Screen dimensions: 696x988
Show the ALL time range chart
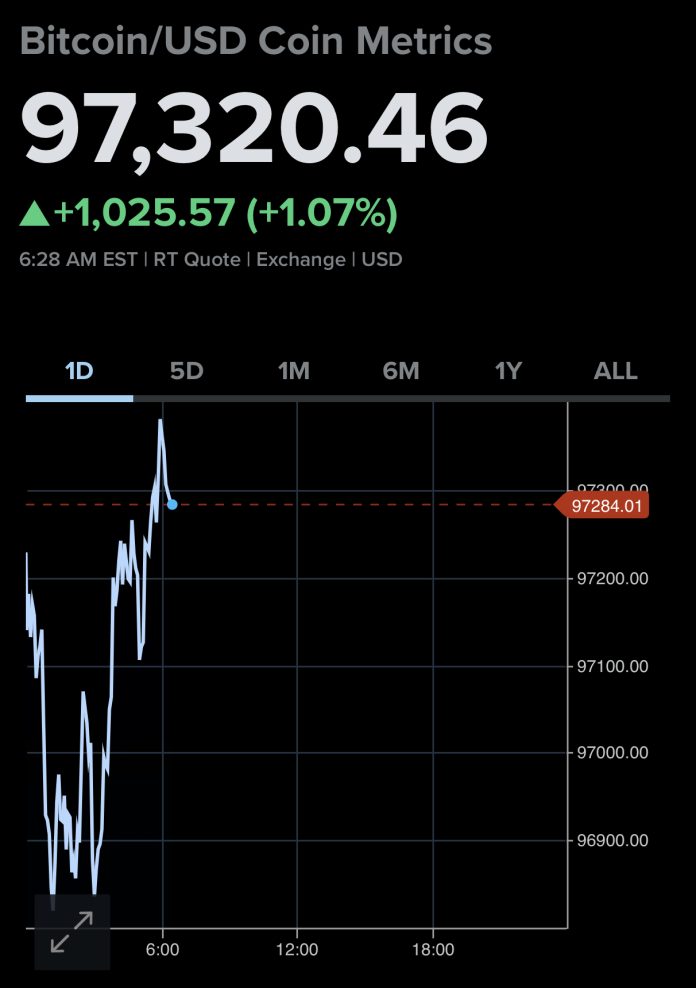coord(615,371)
